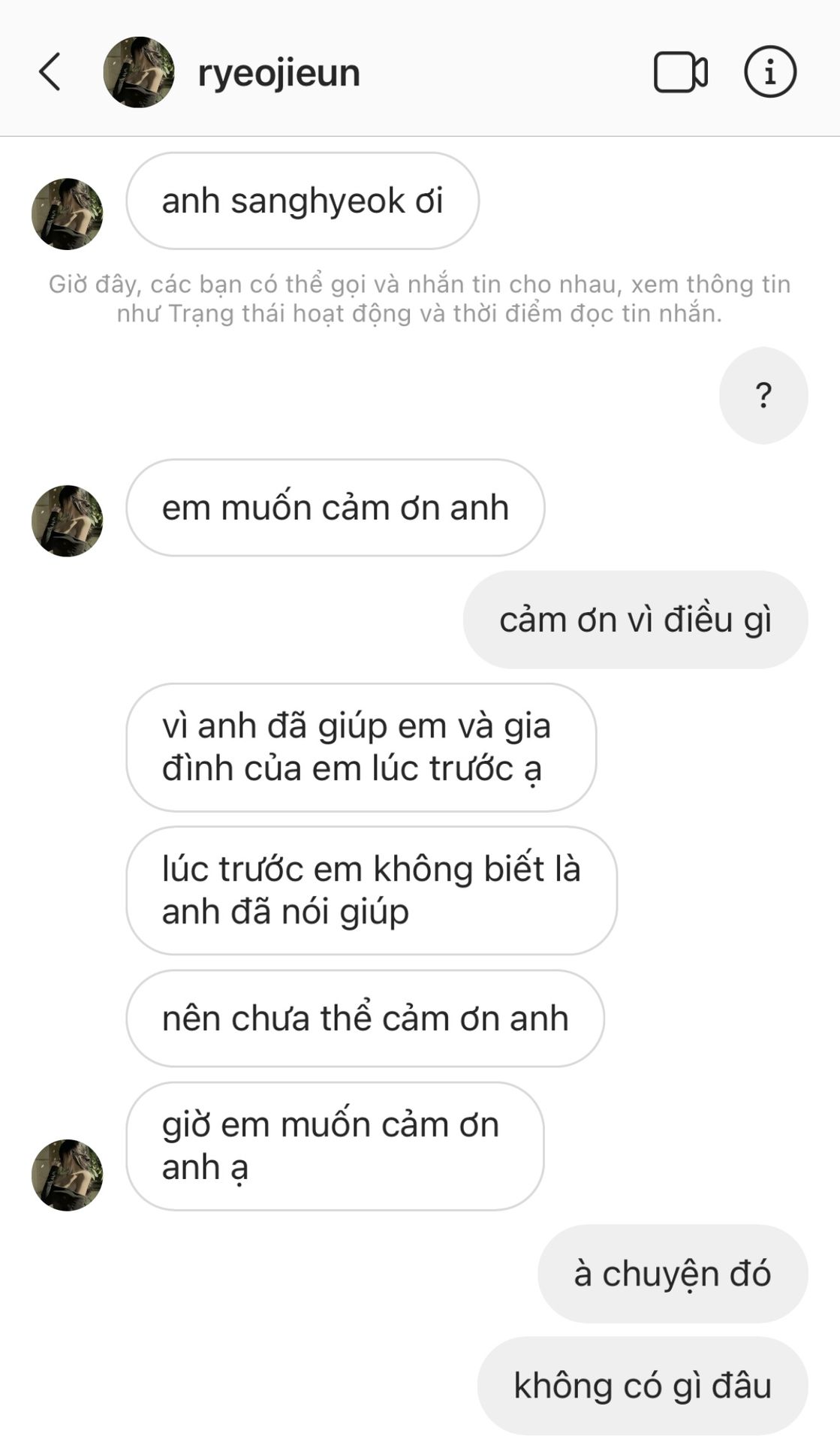Open conversation info details
Image resolution: width=840 pixels, height=1442 pixels.
pyautogui.click(x=769, y=72)
